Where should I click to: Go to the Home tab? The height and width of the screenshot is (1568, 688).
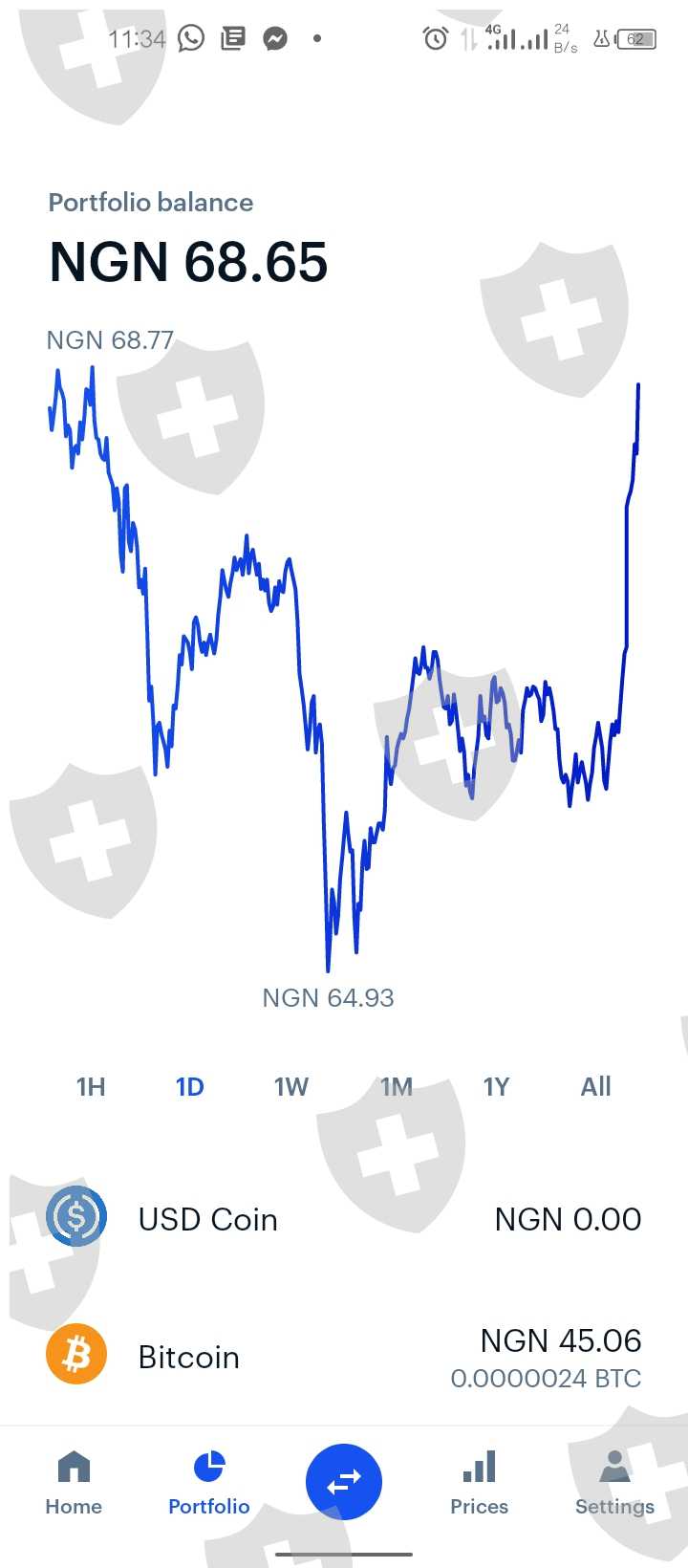(74, 1482)
